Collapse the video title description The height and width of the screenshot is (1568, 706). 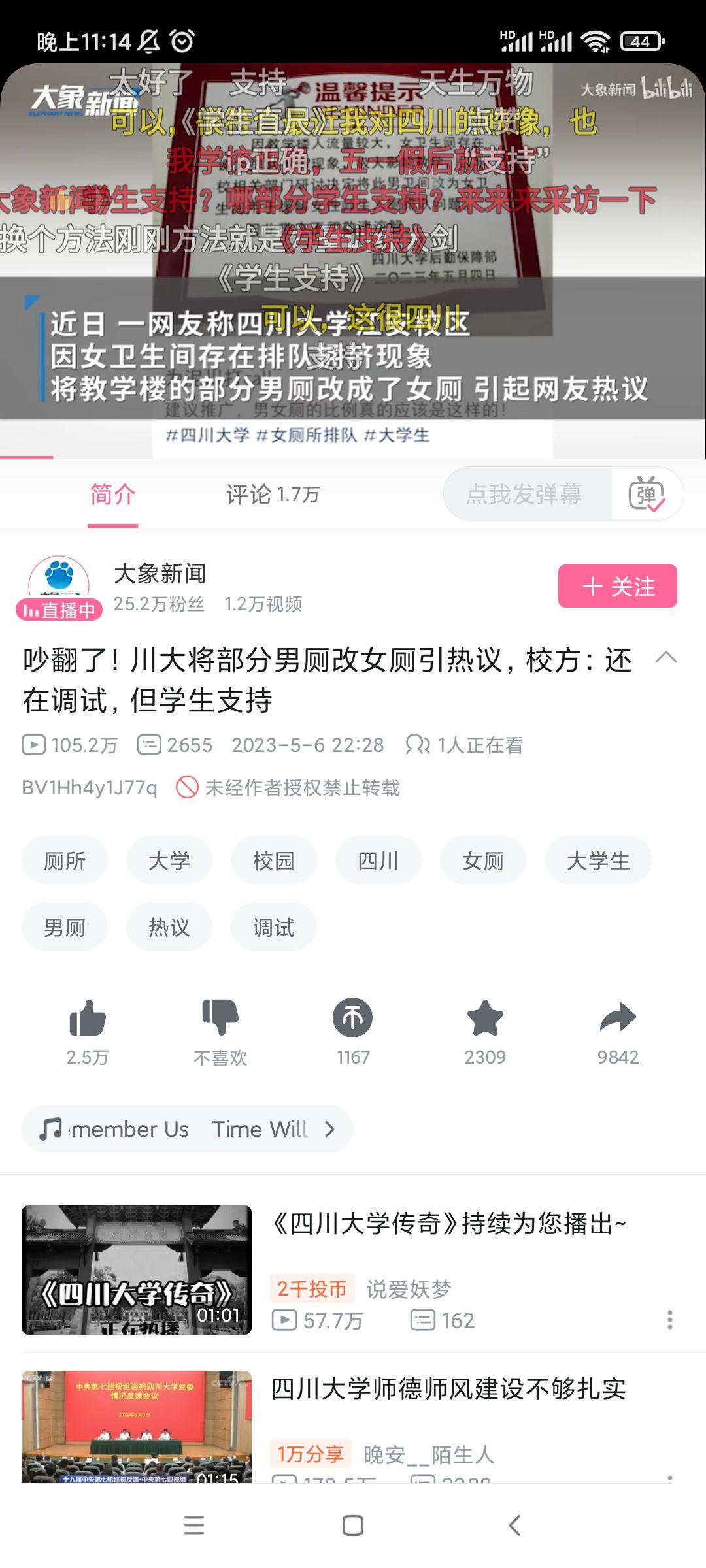pyautogui.click(x=665, y=658)
